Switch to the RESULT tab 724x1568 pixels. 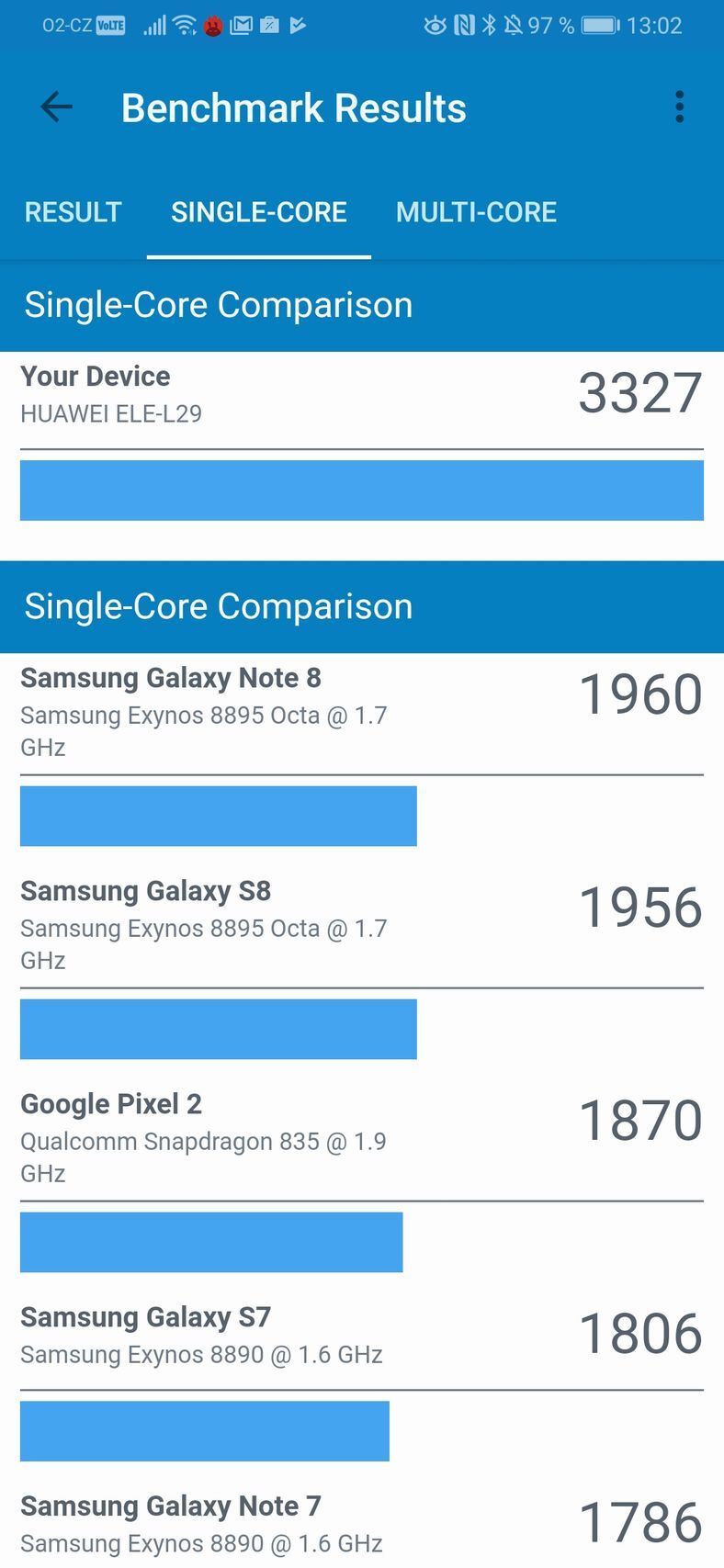73,212
